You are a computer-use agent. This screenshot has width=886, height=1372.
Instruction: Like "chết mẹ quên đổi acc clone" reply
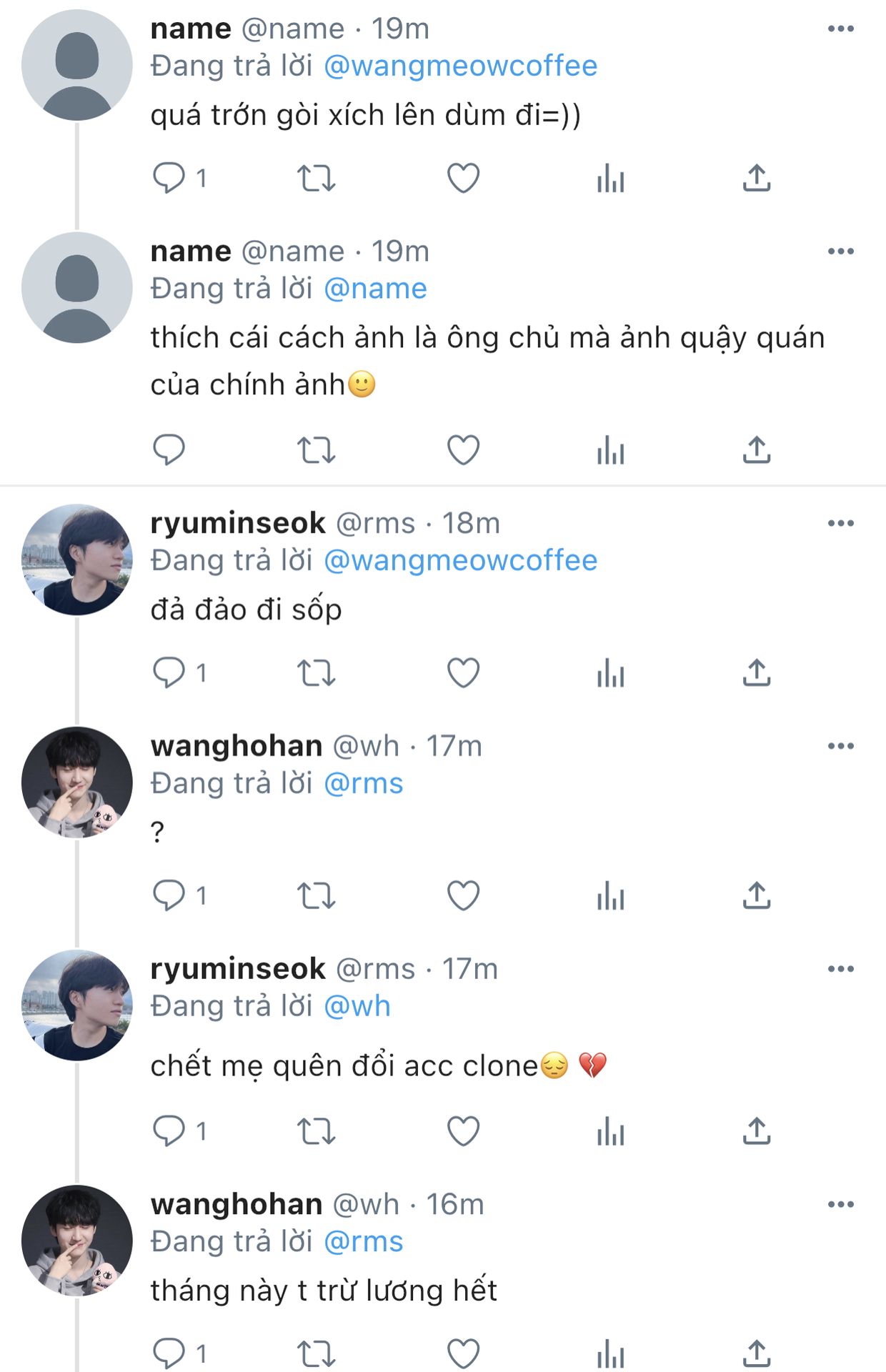tap(463, 1131)
